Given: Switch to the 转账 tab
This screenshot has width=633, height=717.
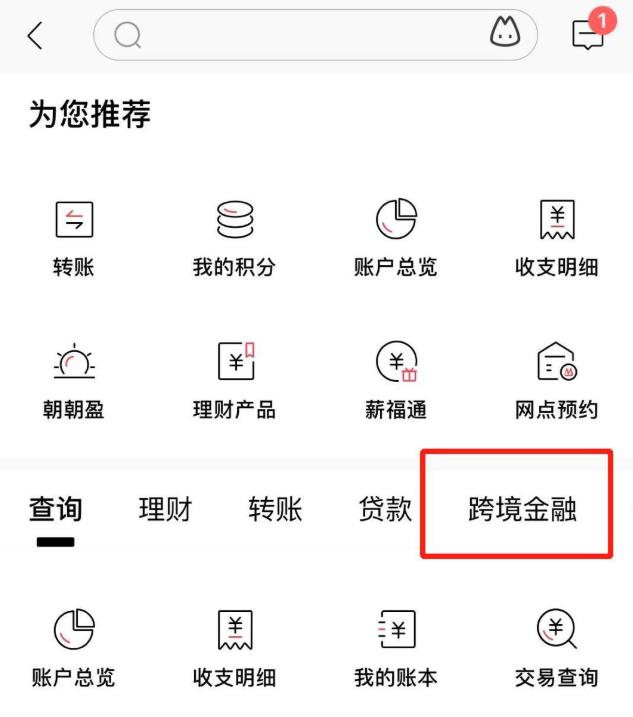Looking at the screenshot, I should pyautogui.click(x=275, y=510).
